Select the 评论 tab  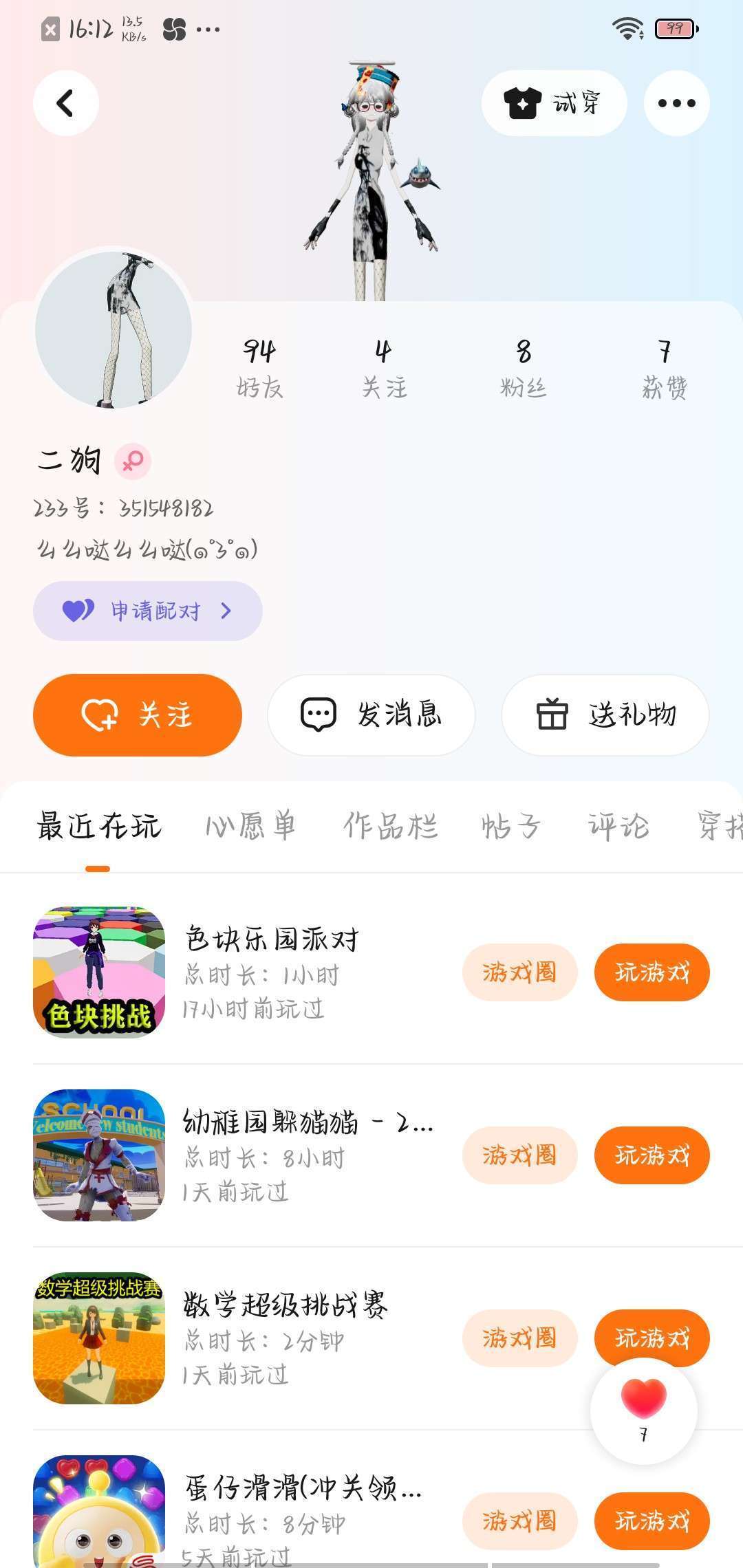pos(618,826)
